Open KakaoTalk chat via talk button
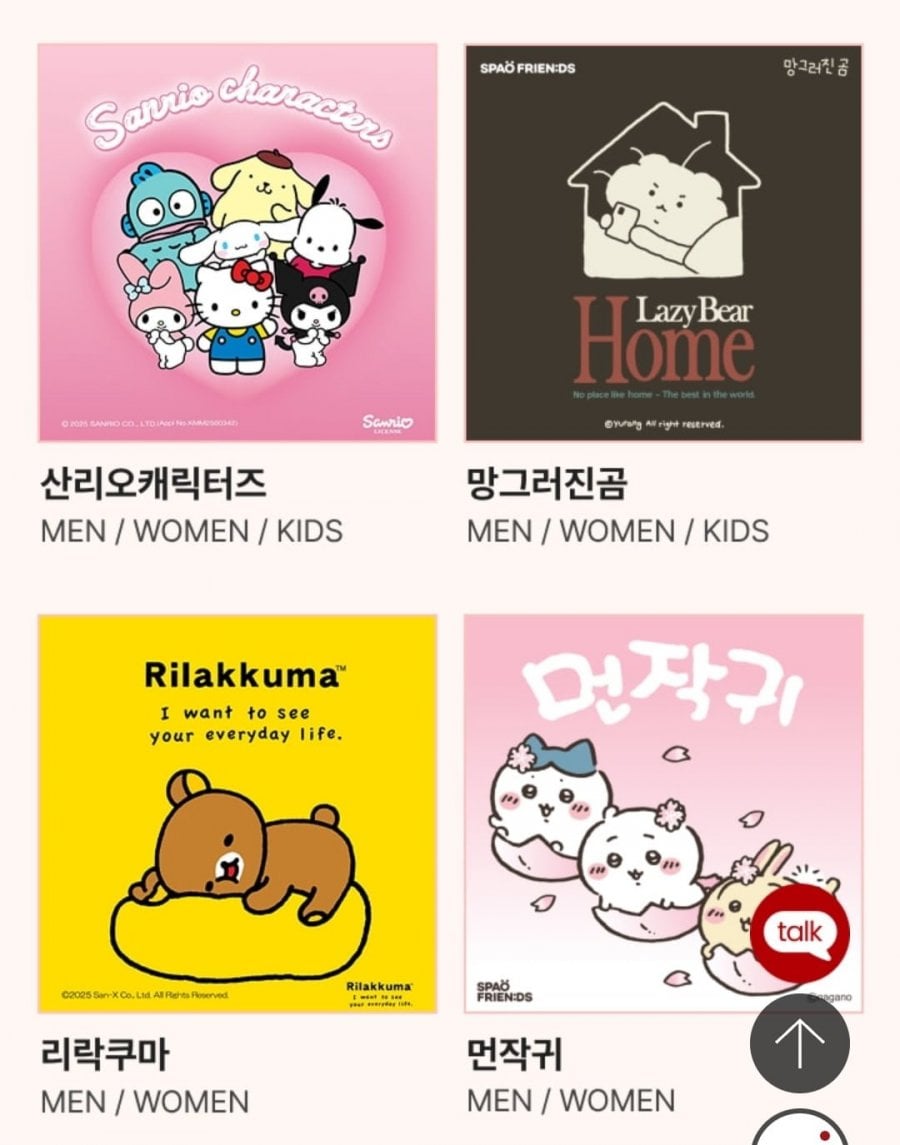Viewport: 900px width, 1145px height. pyautogui.click(x=800, y=935)
